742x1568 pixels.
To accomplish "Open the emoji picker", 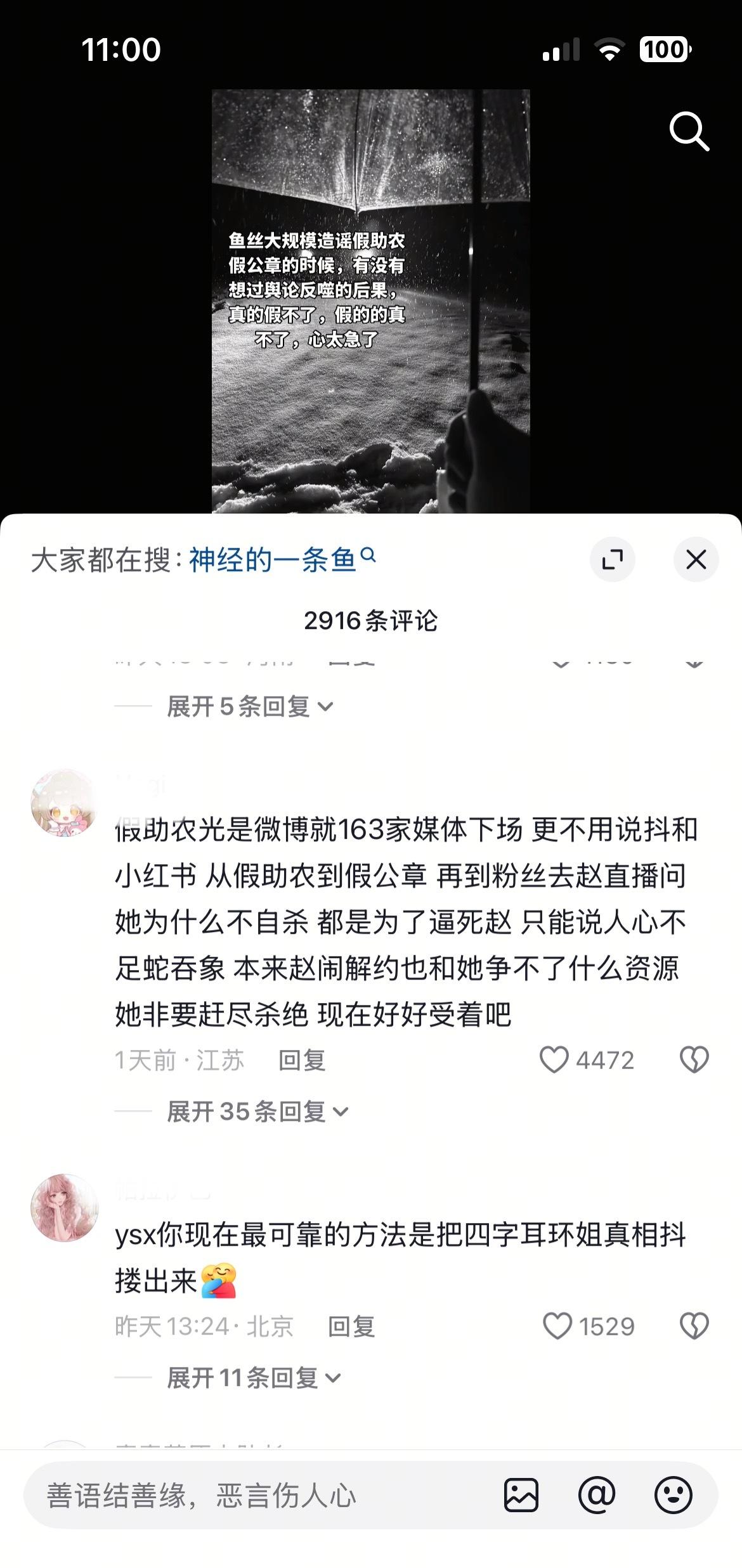I will pyautogui.click(x=673, y=1495).
